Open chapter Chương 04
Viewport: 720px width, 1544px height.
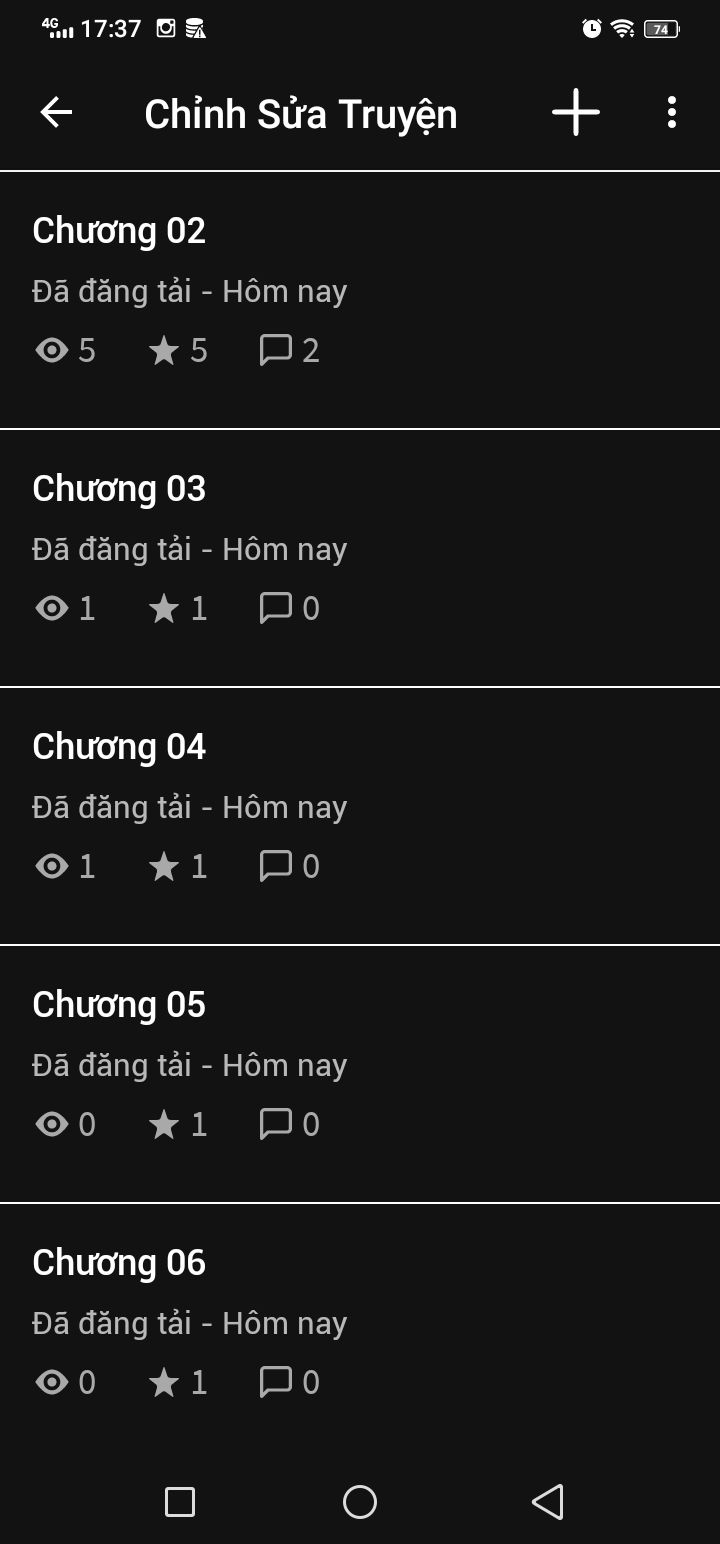360,816
